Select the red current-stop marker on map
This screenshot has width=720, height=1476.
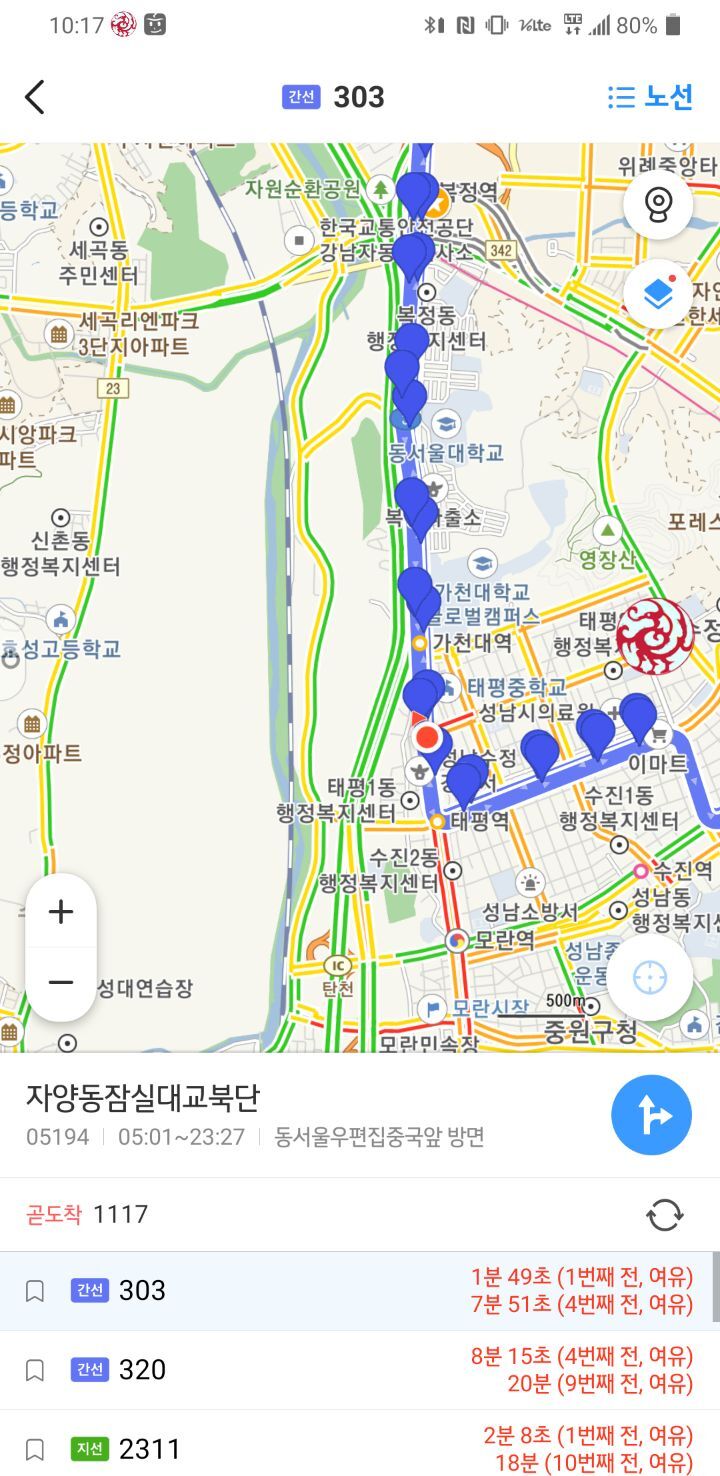pyautogui.click(x=427, y=738)
